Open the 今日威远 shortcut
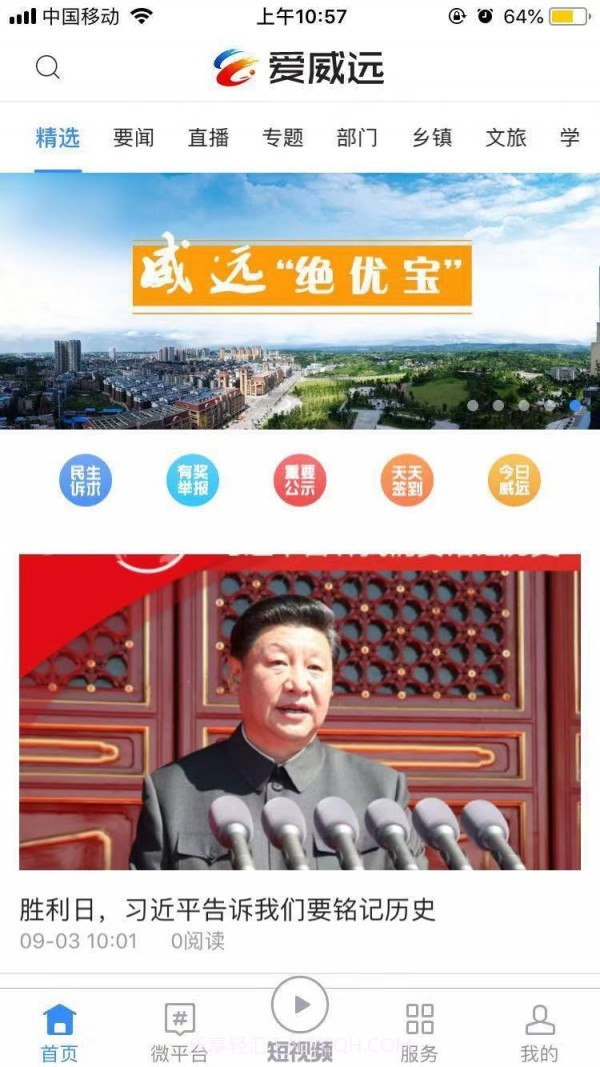This screenshot has width=600, height=1067. pyautogui.click(x=514, y=481)
